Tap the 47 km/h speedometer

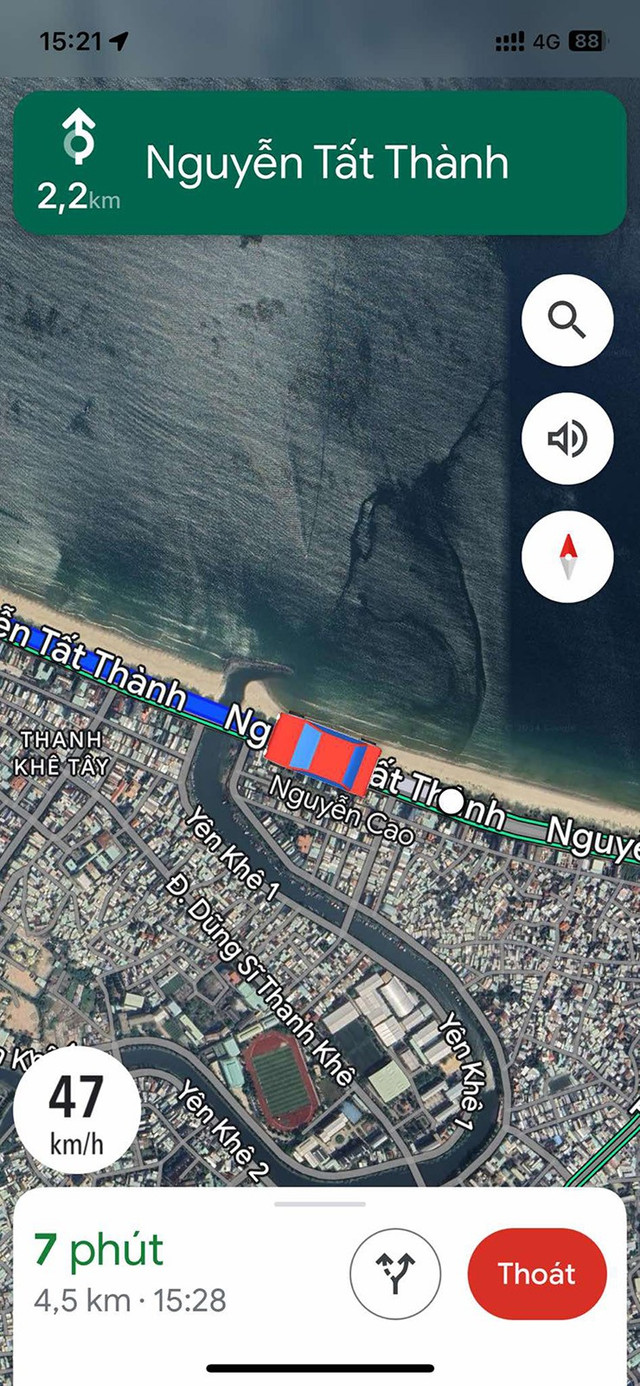pyautogui.click(x=77, y=1110)
